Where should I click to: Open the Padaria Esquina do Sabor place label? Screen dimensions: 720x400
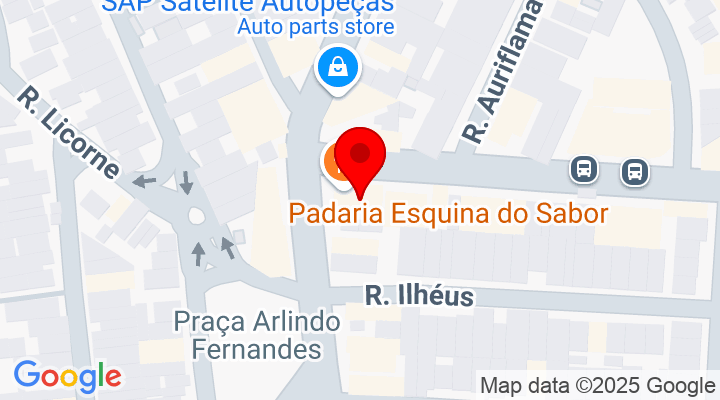(449, 213)
